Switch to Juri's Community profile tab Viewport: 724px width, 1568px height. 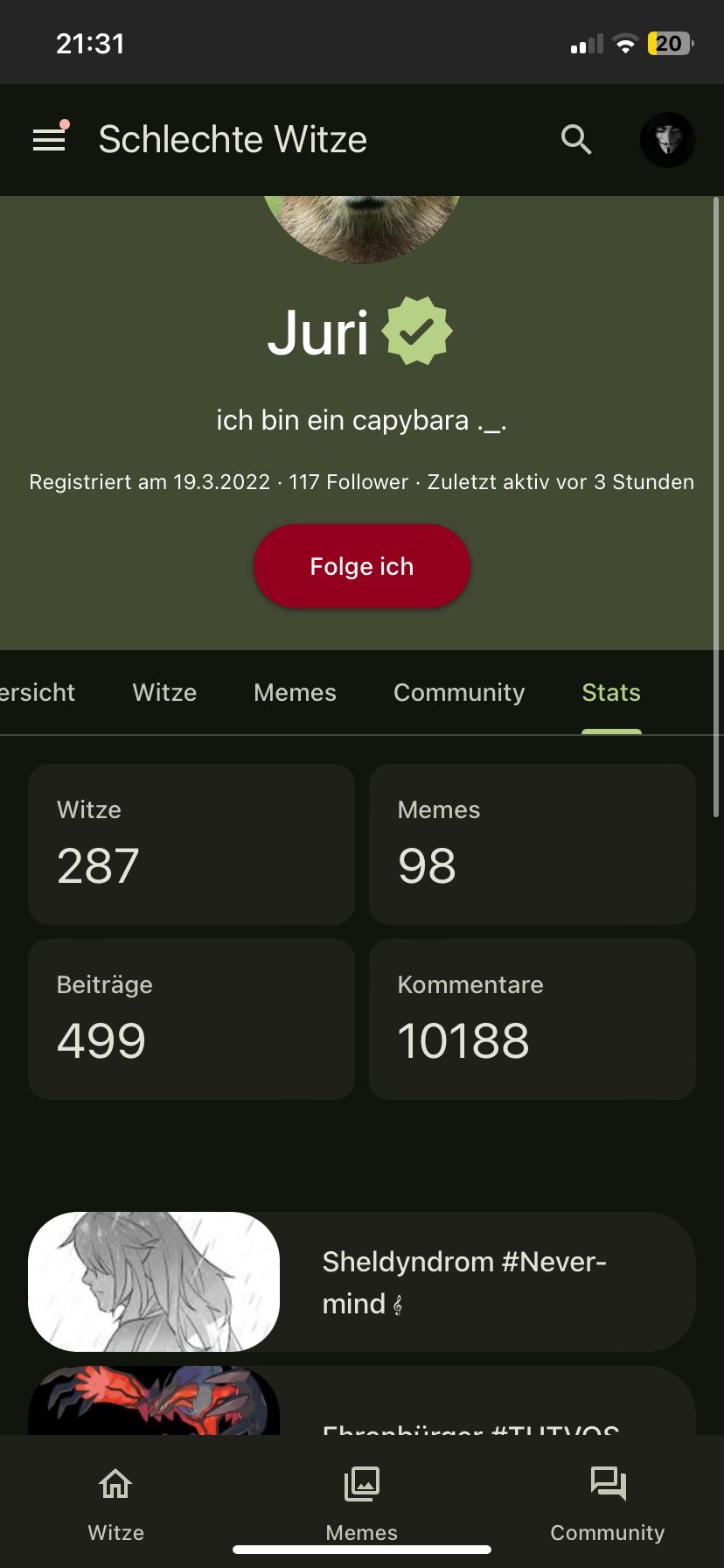pos(459,693)
